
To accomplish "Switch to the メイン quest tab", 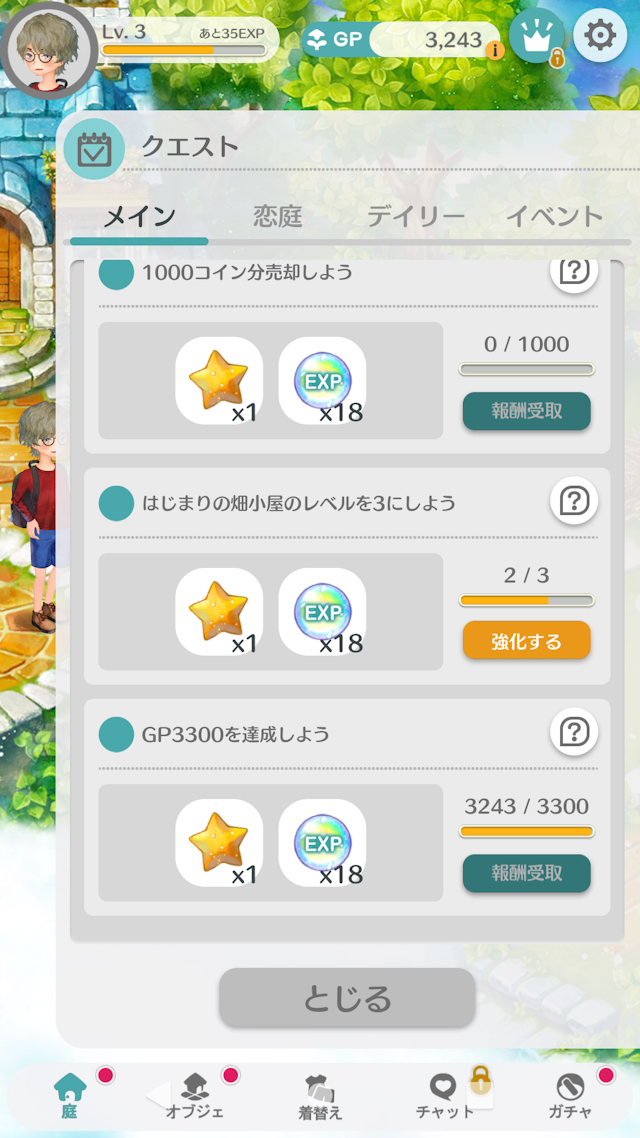I will [140, 216].
